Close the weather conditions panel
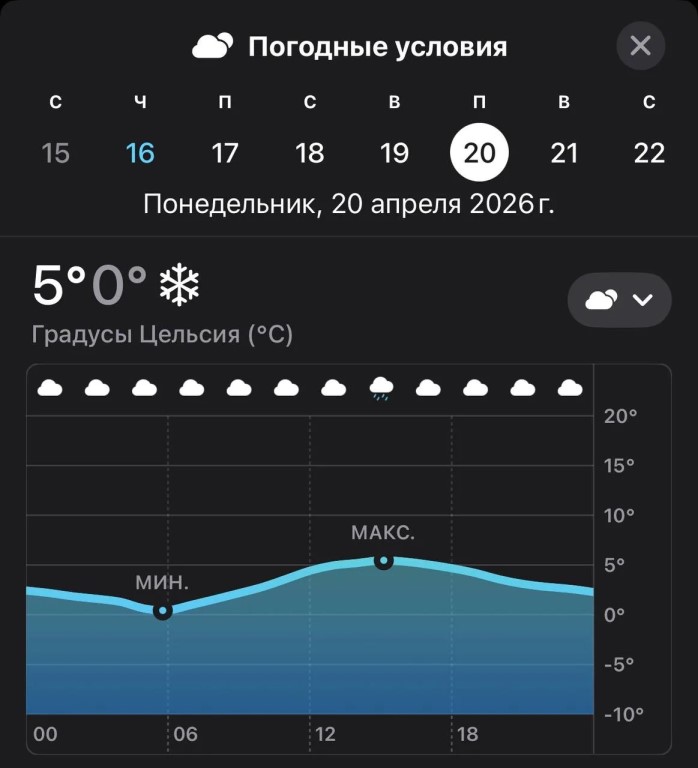 (x=640, y=46)
